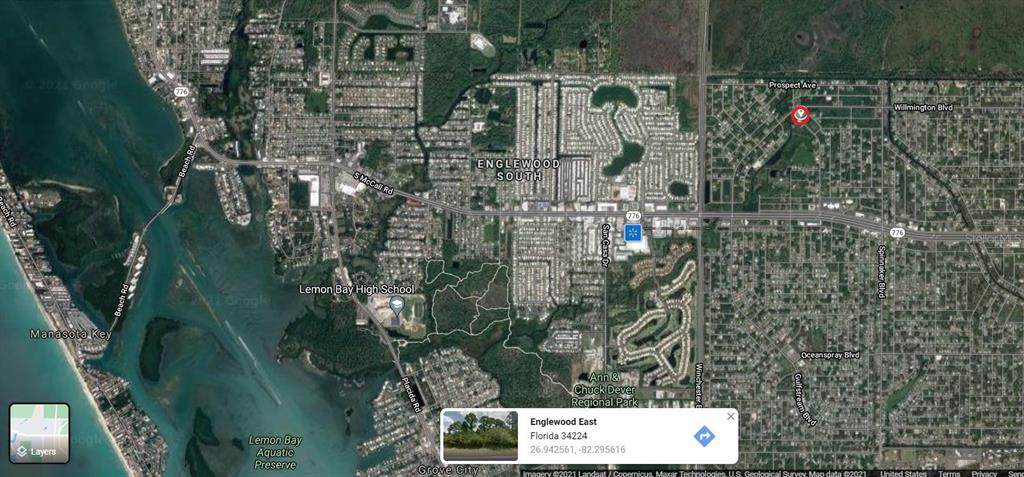Open the Layers map type switcher

tap(40, 433)
